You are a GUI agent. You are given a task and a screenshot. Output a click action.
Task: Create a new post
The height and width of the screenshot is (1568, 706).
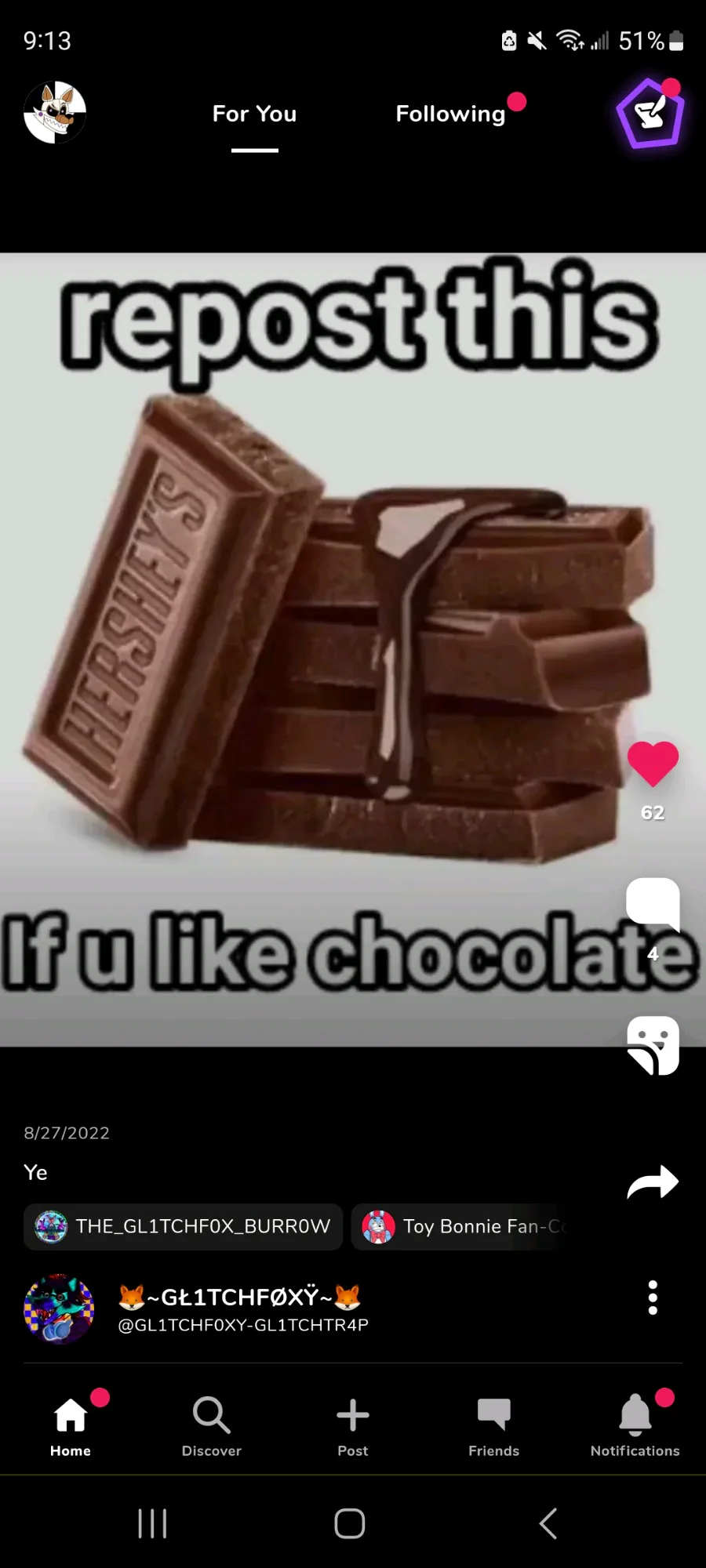353,1427
